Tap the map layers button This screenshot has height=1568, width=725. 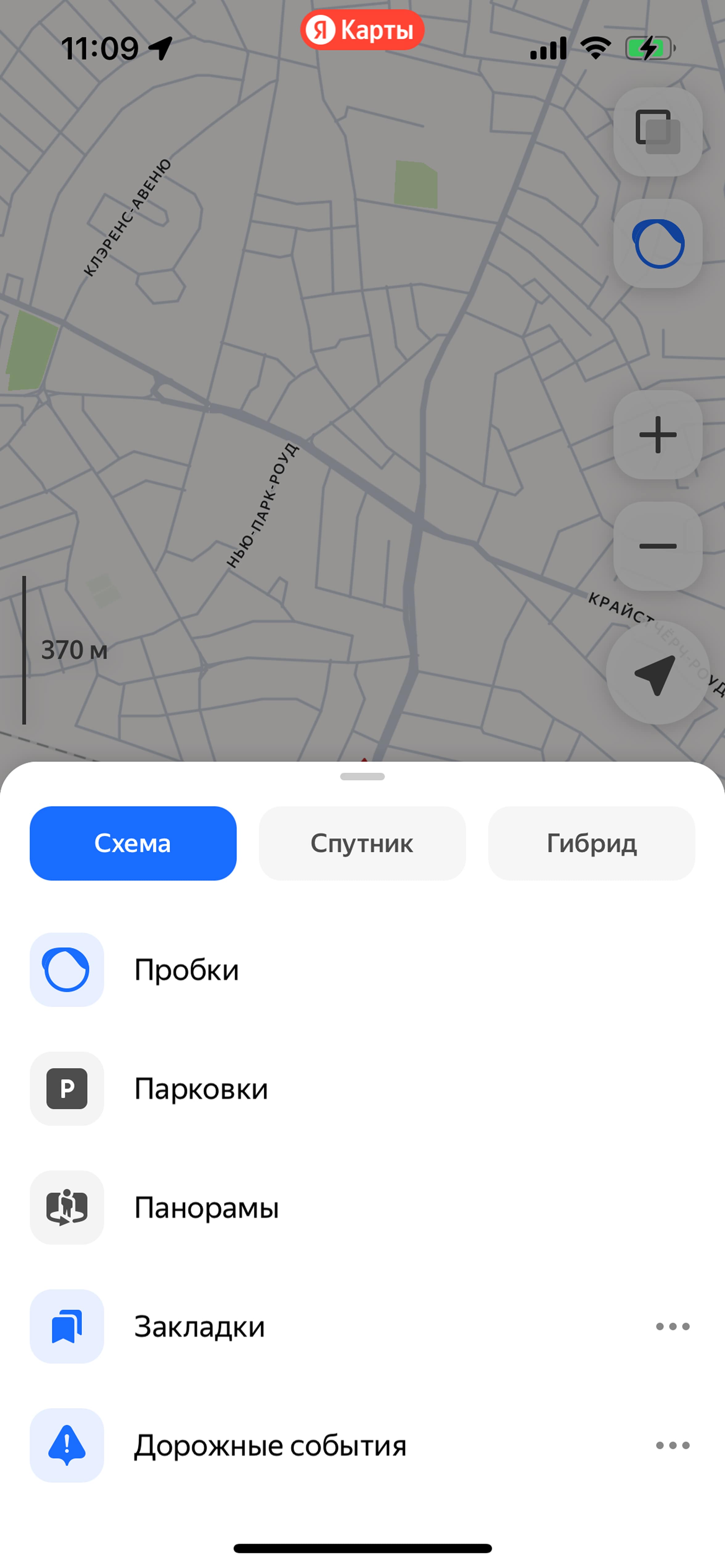(x=658, y=132)
